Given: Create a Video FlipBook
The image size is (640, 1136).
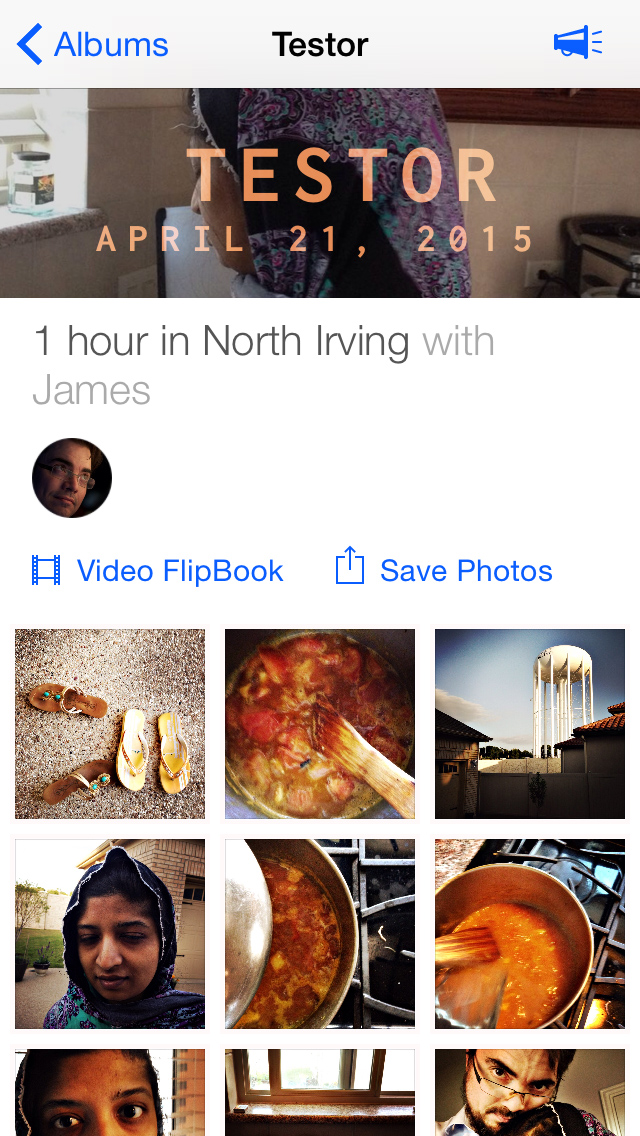Looking at the screenshot, I should 158,571.
